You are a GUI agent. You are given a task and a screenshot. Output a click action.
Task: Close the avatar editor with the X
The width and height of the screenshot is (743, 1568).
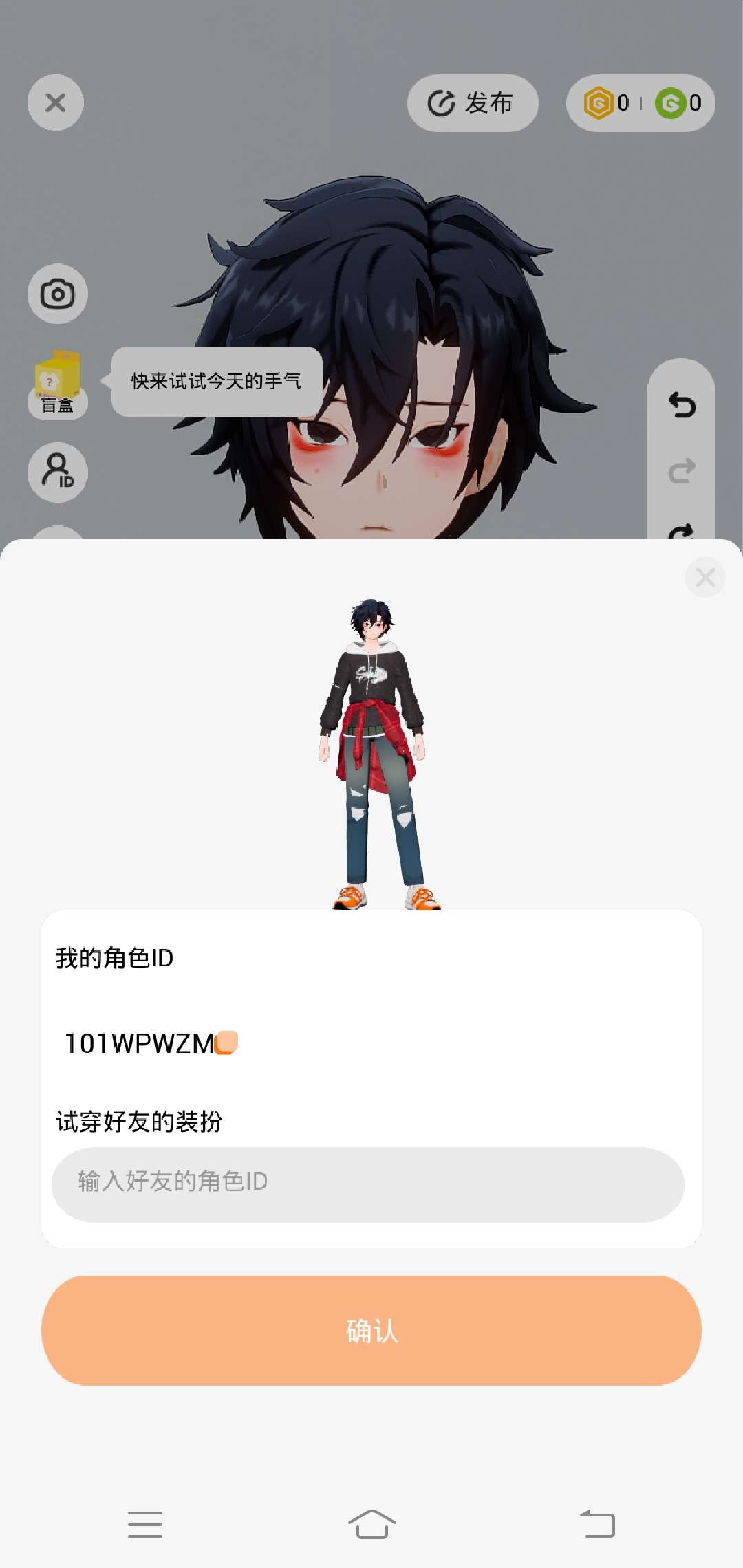click(x=56, y=102)
